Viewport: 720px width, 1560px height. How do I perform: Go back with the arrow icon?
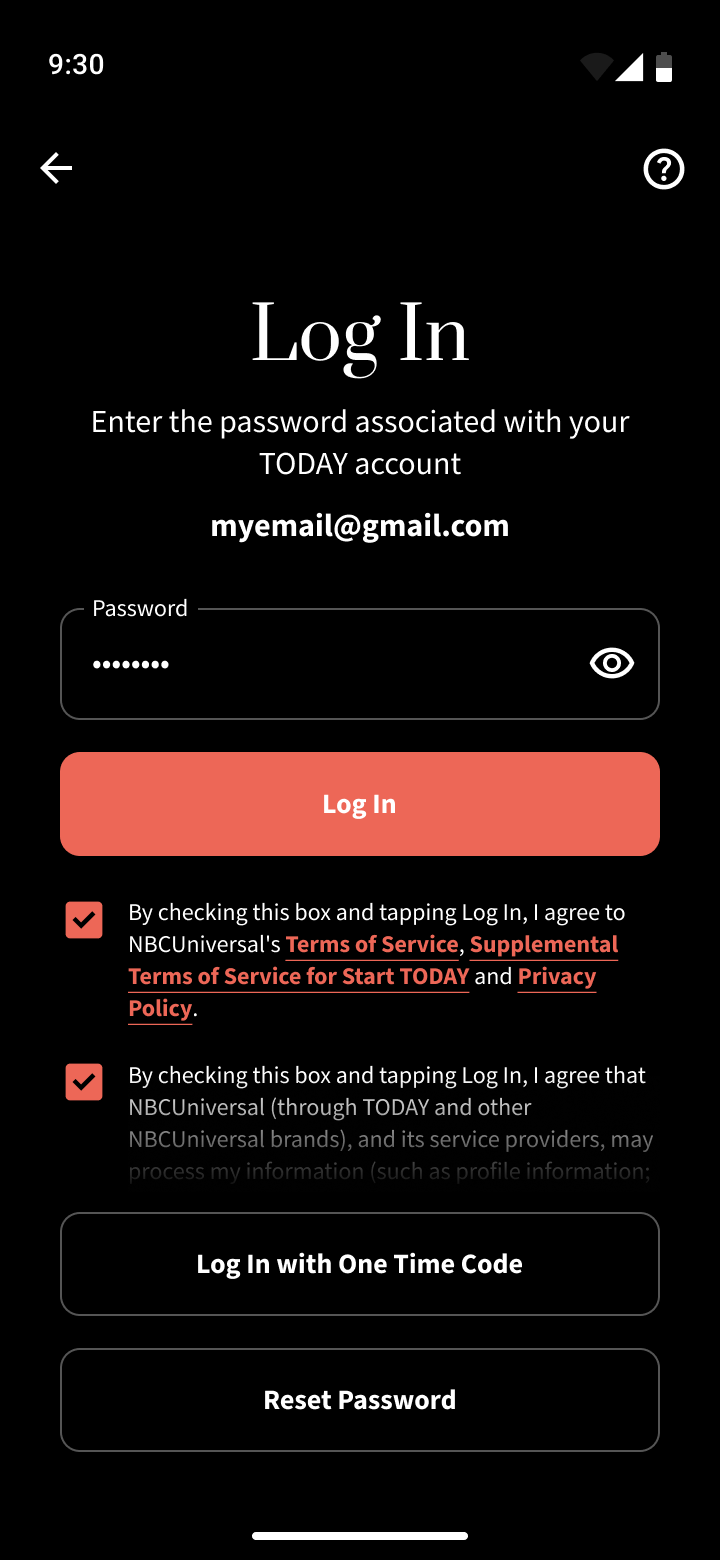pos(56,168)
